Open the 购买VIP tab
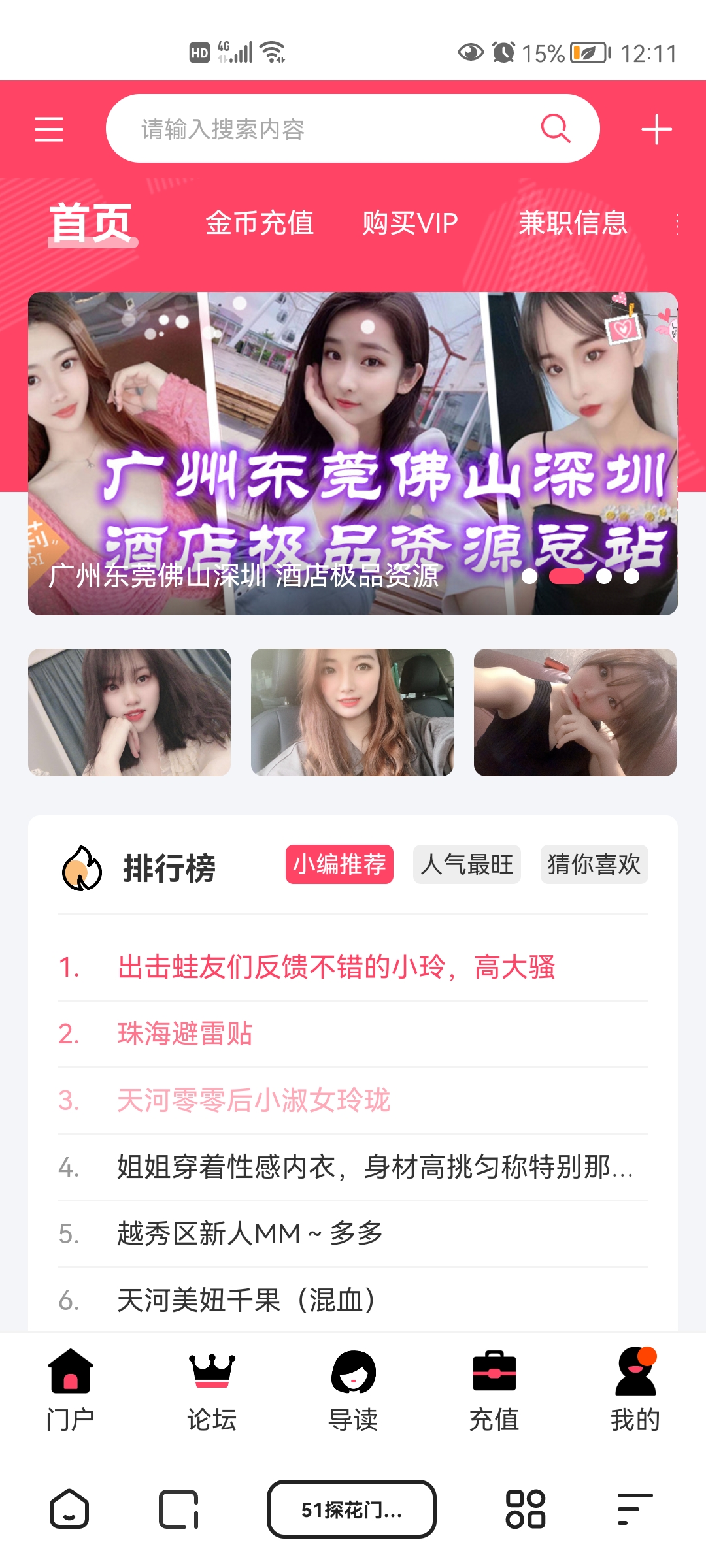The height and width of the screenshot is (1568, 706). pyautogui.click(x=410, y=223)
